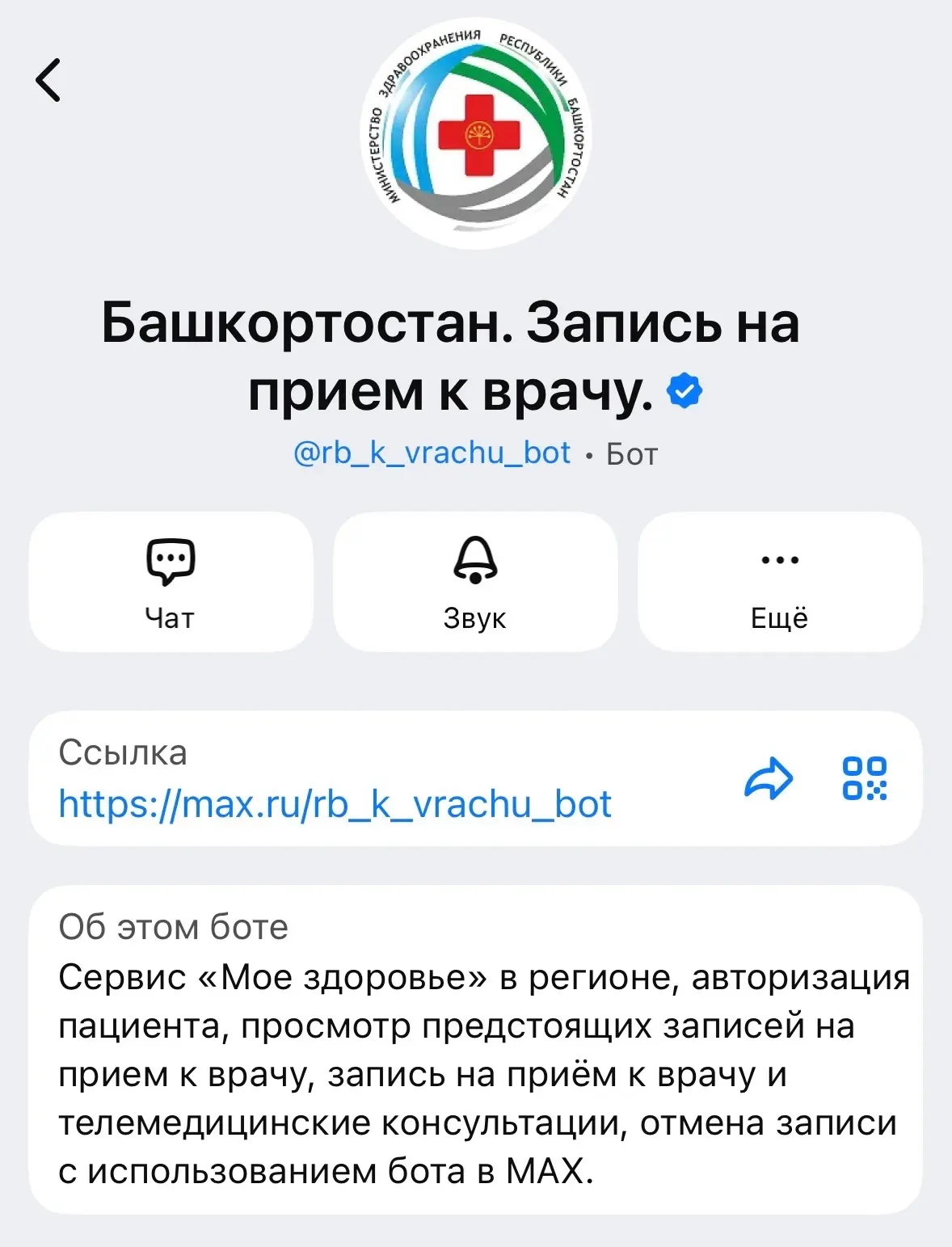Screen dimensions: 952x1247
Task: Share the bot link with the arrow icon
Action: 769,778
